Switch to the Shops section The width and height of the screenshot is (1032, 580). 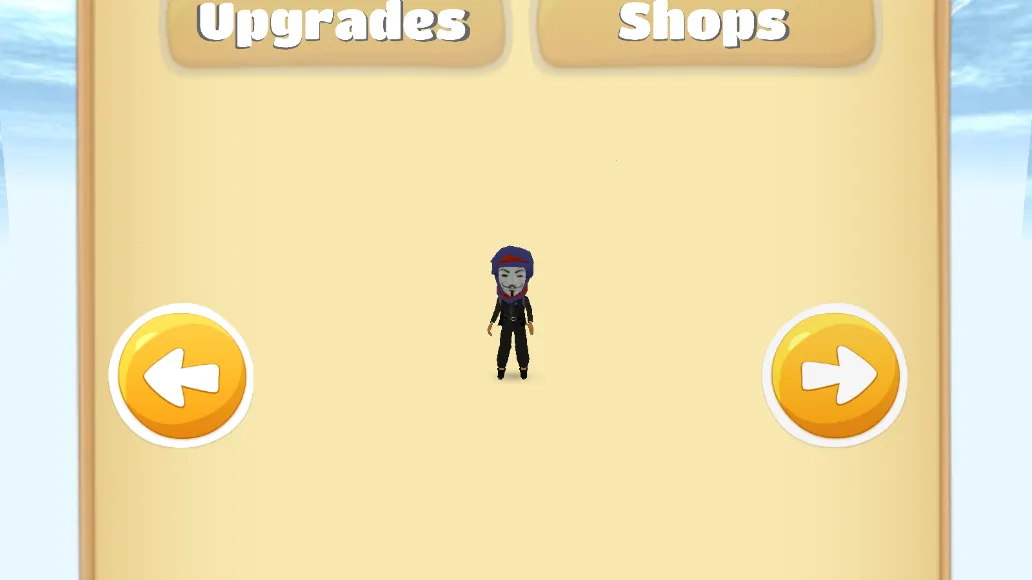click(705, 28)
